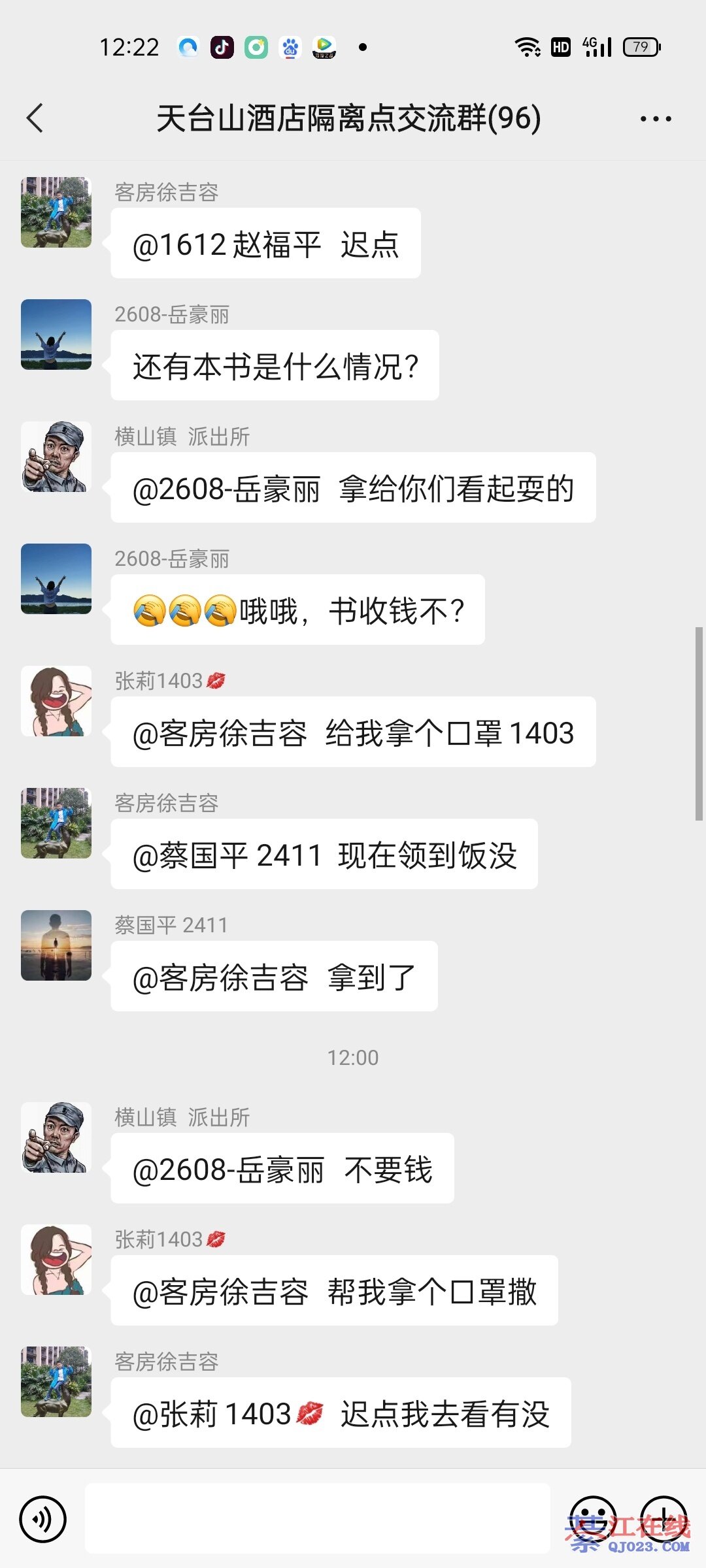Go back from the group chat

35,118
